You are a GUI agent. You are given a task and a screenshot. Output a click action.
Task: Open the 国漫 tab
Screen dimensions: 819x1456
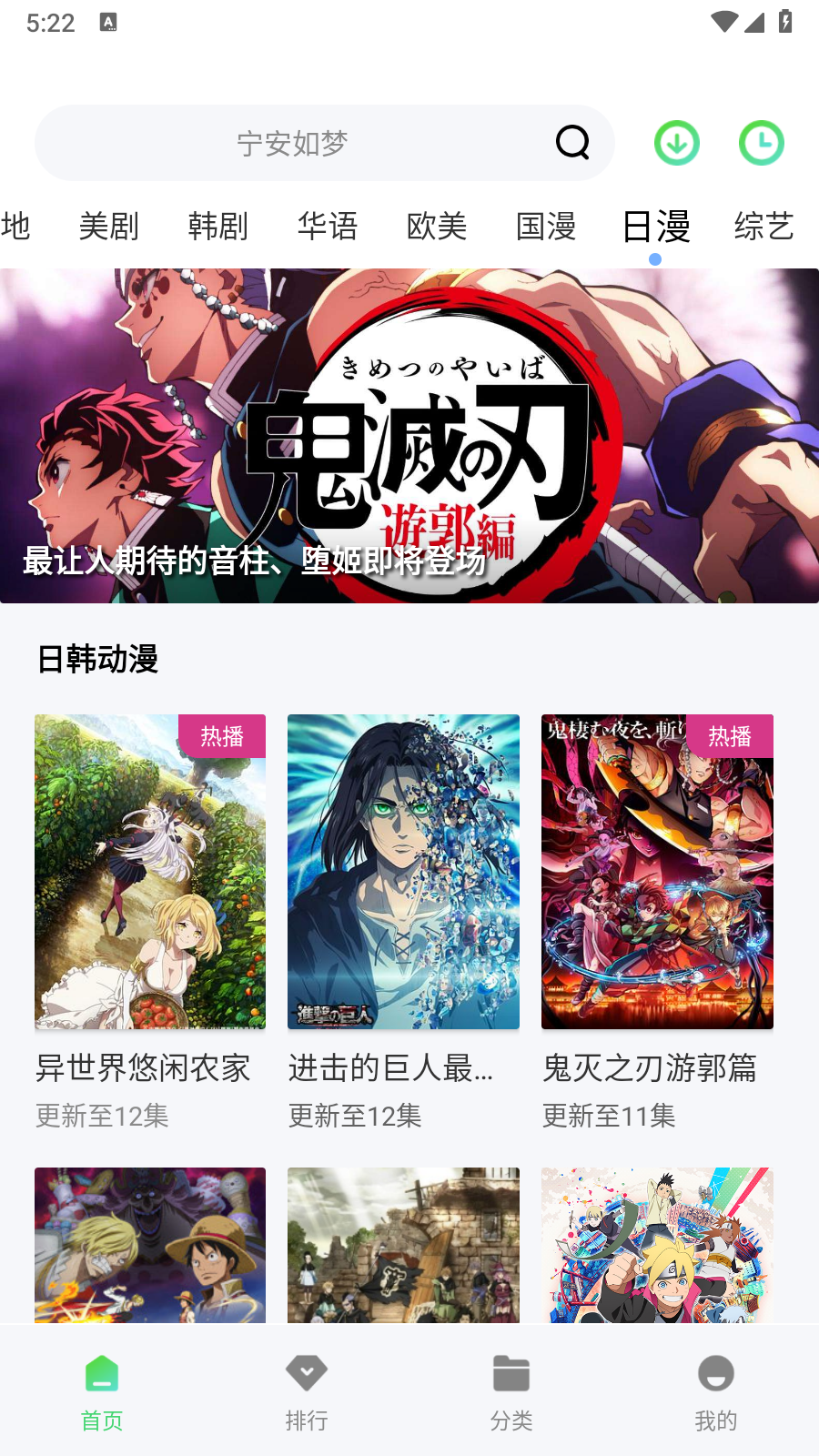tap(546, 226)
